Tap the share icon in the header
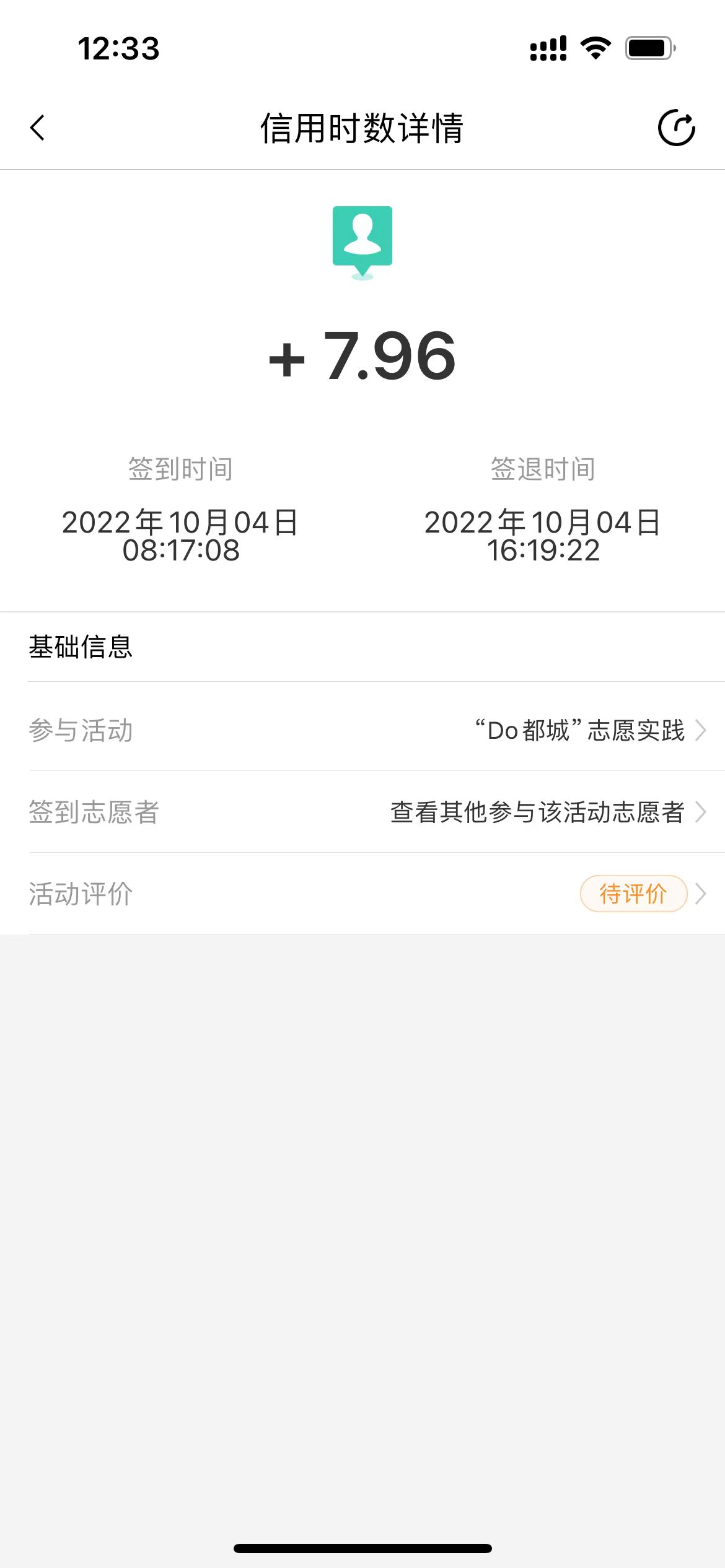Image resolution: width=725 pixels, height=1568 pixels. click(676, 128)
